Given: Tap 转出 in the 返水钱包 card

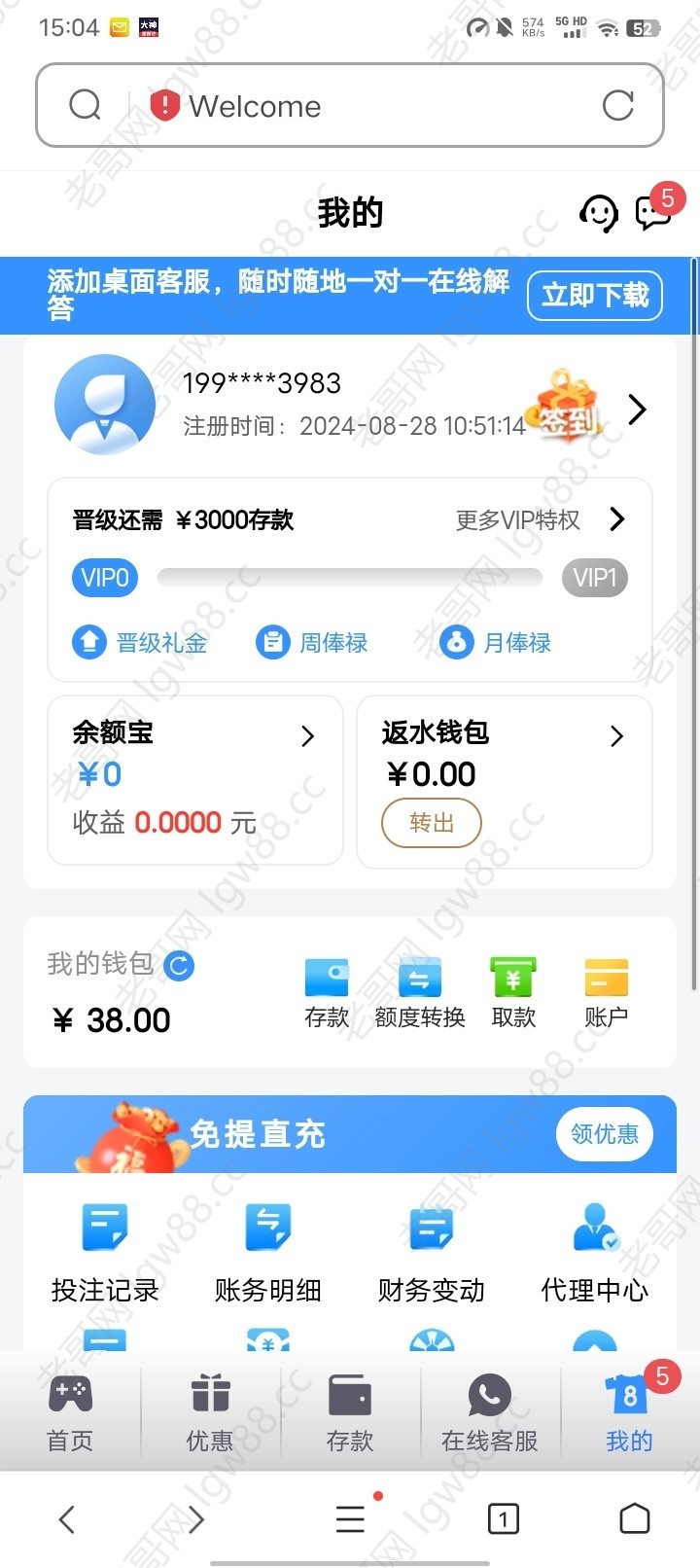Looking at the screenshot, I should (x=432, y=823).
